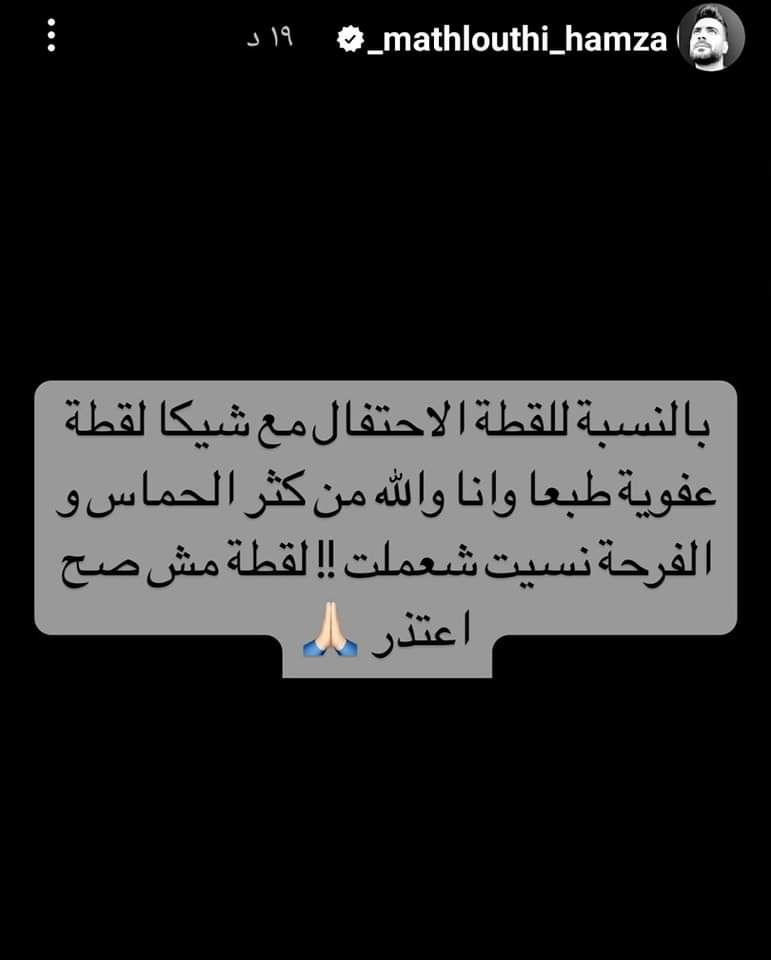Tap the story author's profile picture
The width and height of the screenshot is (771, 960).
click(711, 37)
